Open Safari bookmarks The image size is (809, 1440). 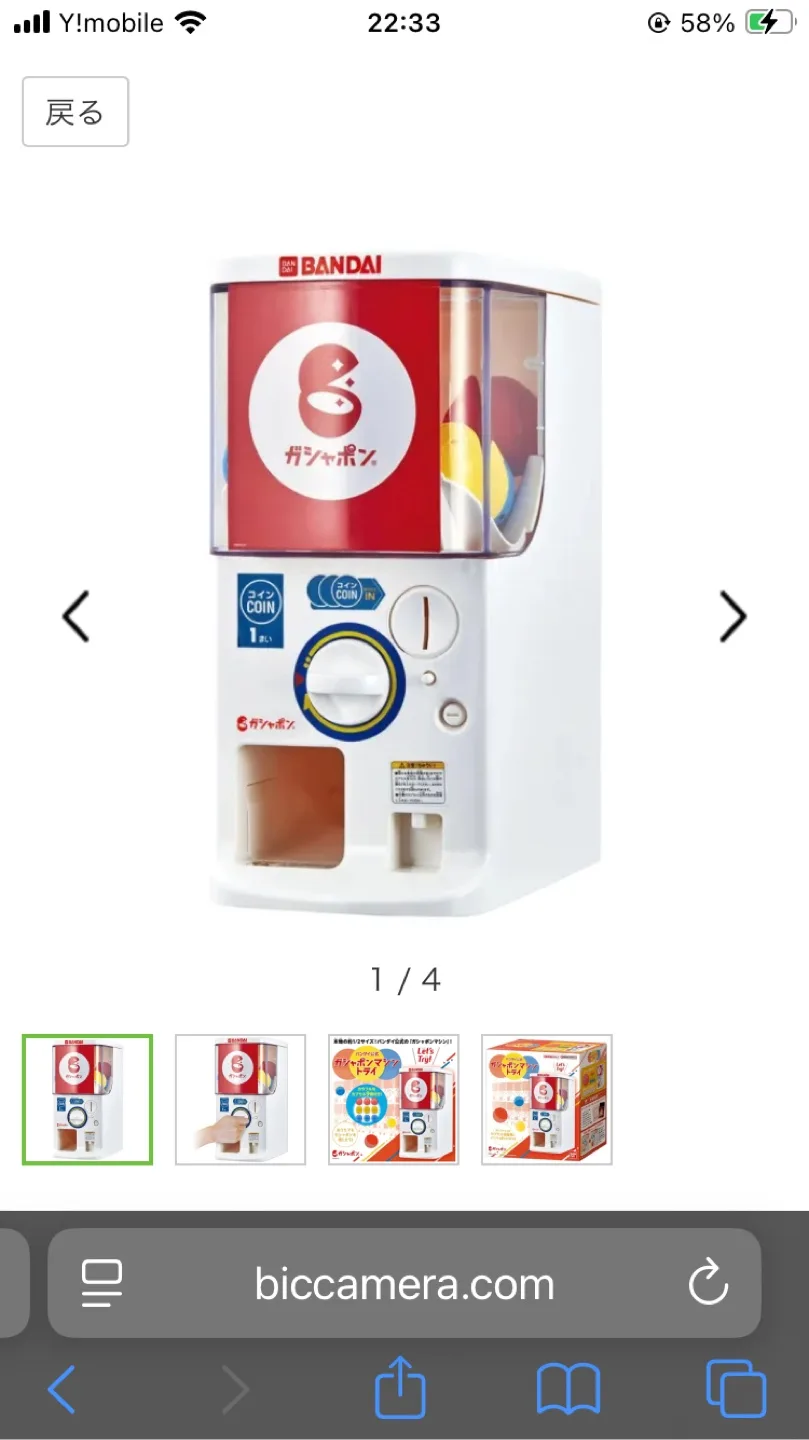tap(568, 1389)
